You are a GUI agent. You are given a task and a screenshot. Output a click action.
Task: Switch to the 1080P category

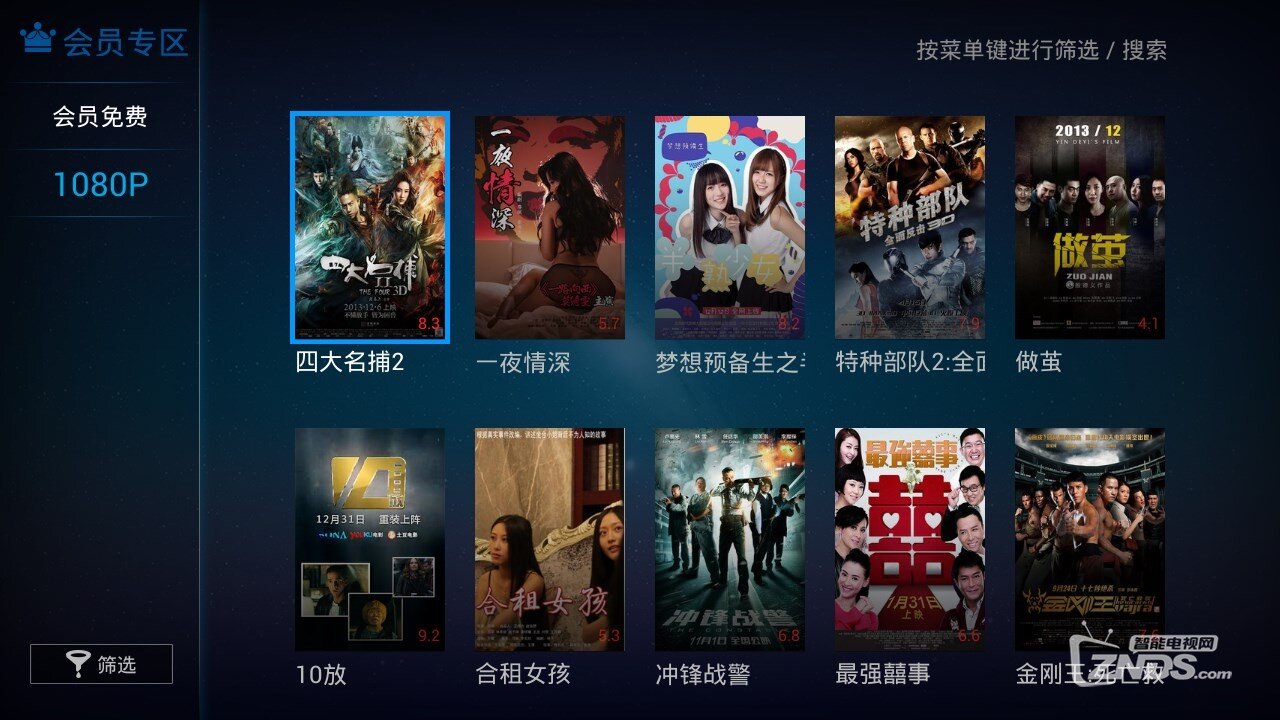(x=100, y=184)
